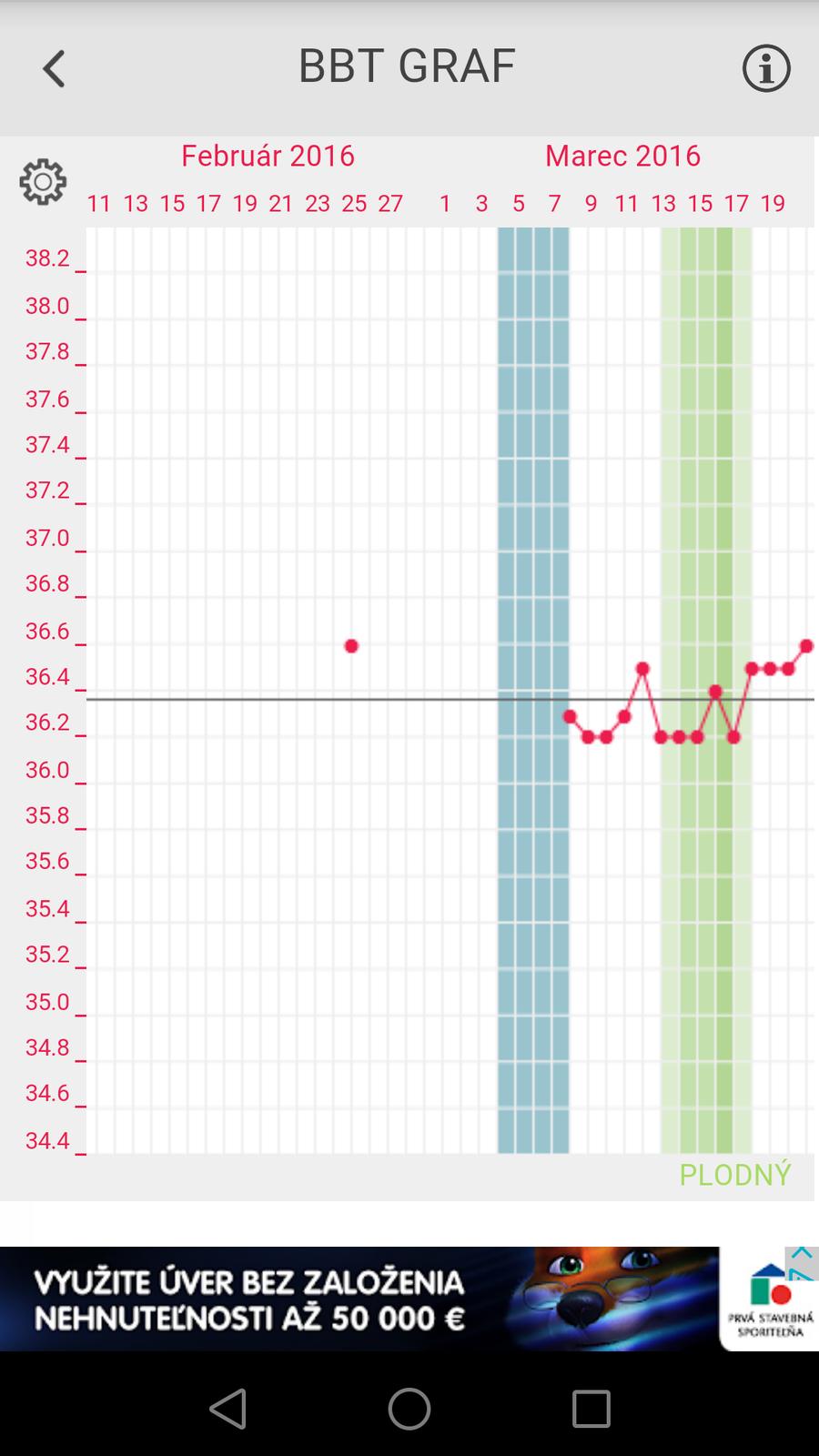
Task: Tap the system home button
Action: (409, 1409)
